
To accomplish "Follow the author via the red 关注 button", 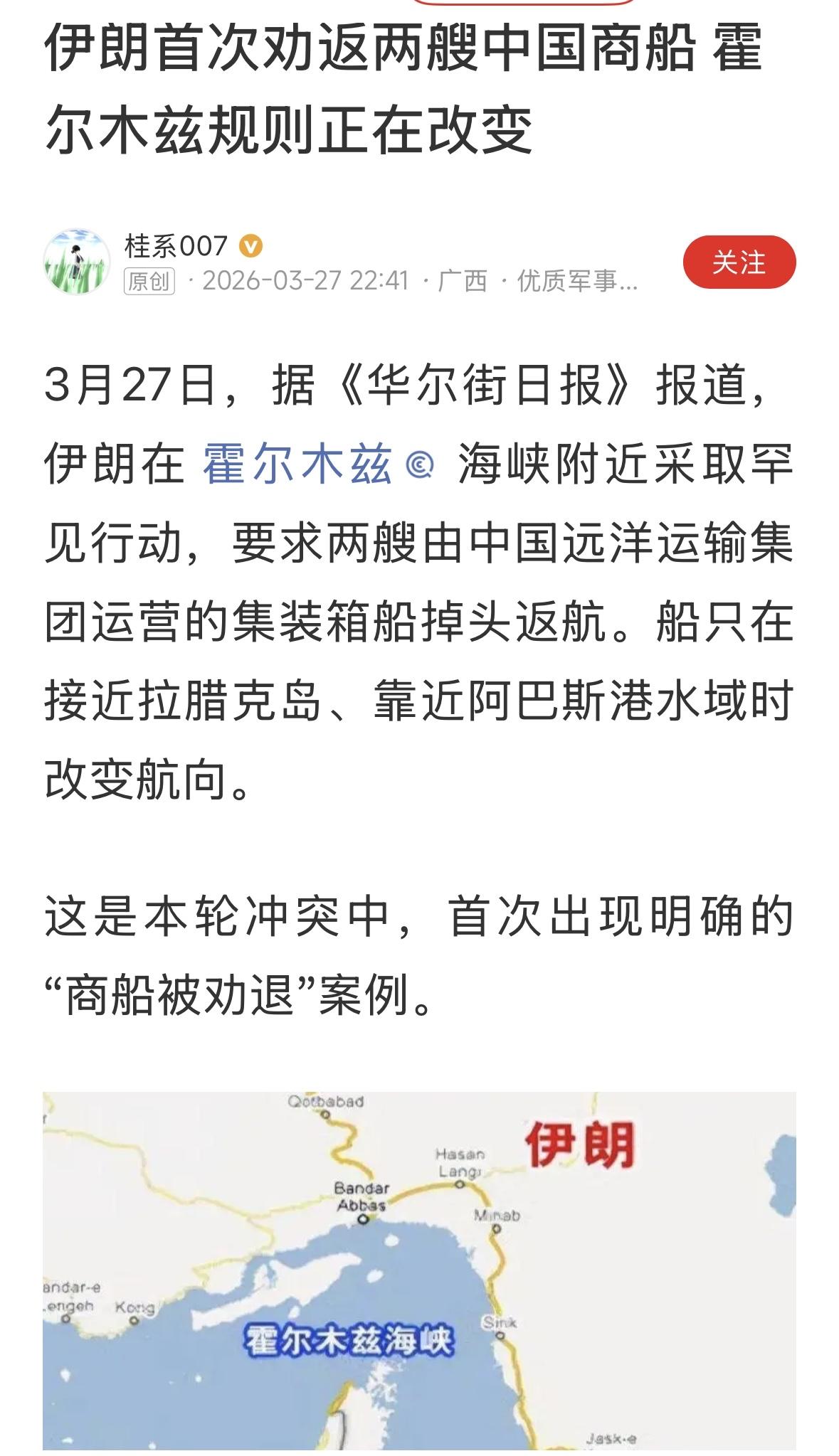I will point(740,262).
